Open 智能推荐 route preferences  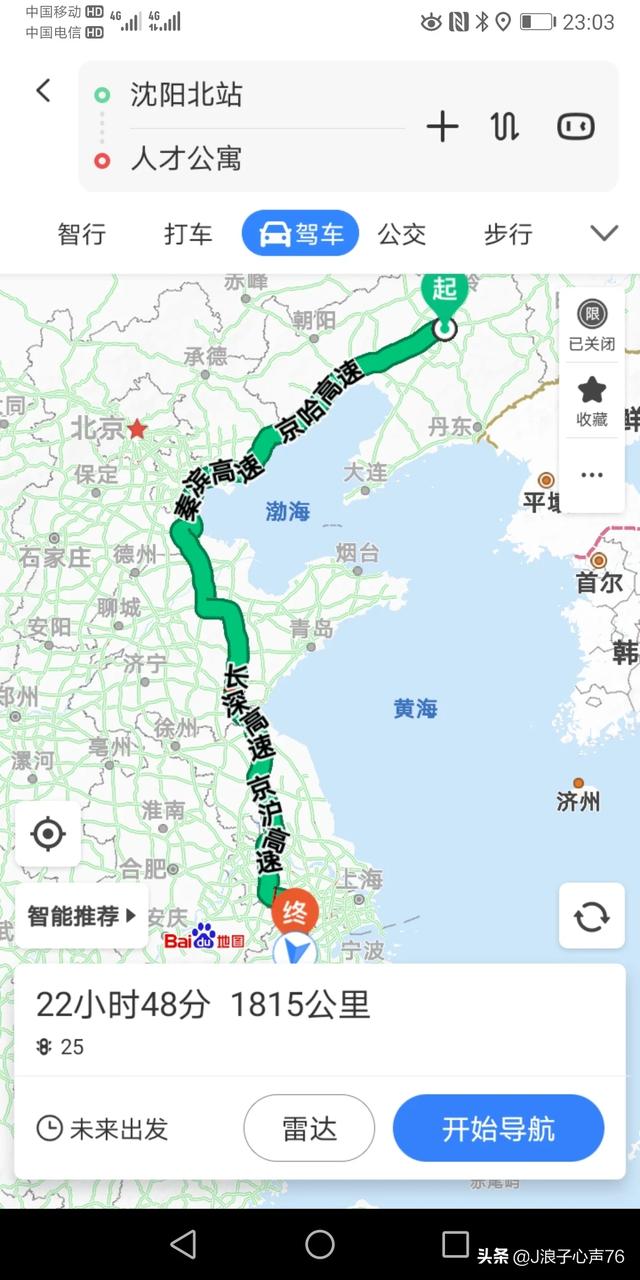click(x=81, y=916)
